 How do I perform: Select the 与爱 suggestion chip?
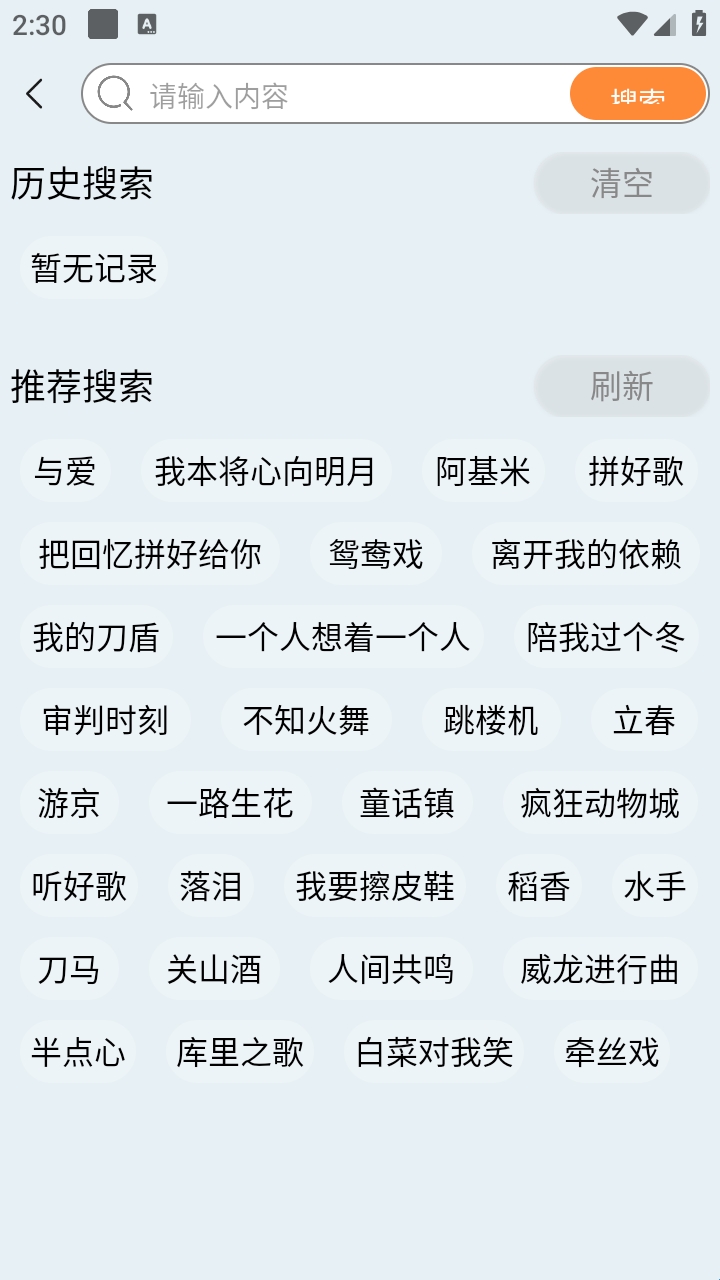tap(65, 471)
